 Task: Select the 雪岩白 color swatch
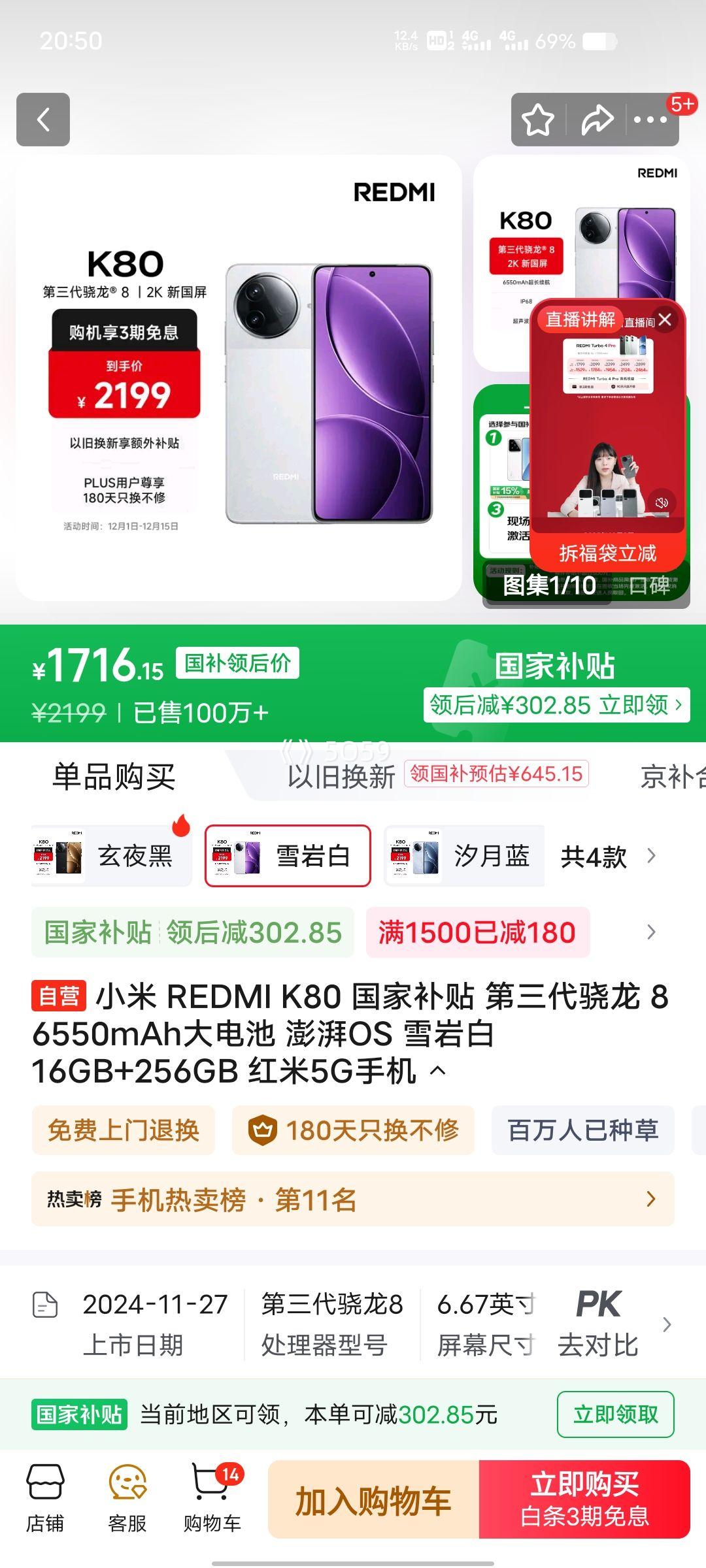point(288,855)
